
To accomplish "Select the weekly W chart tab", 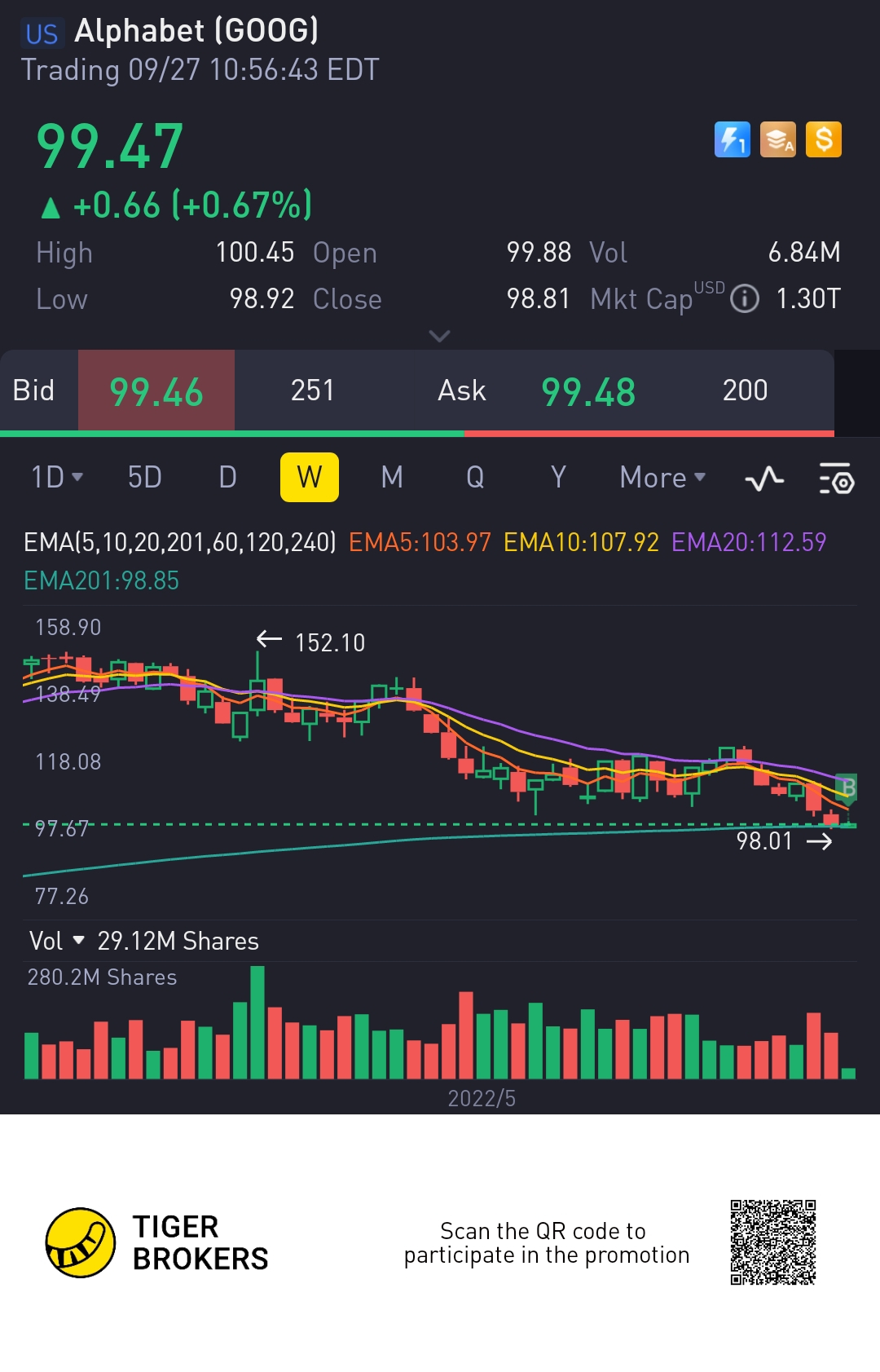I will pos(310,477).
